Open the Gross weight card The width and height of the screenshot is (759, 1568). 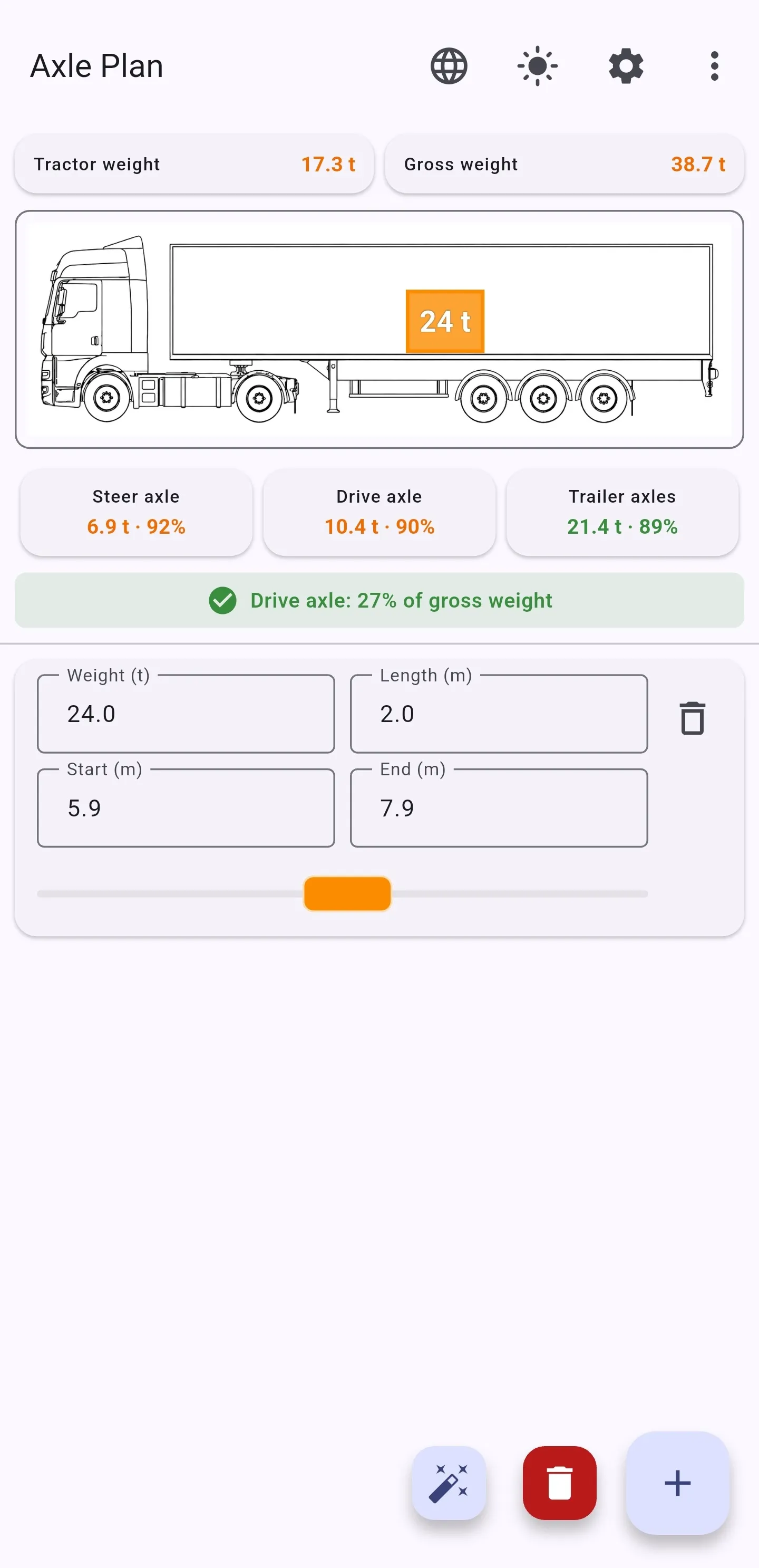565,163
